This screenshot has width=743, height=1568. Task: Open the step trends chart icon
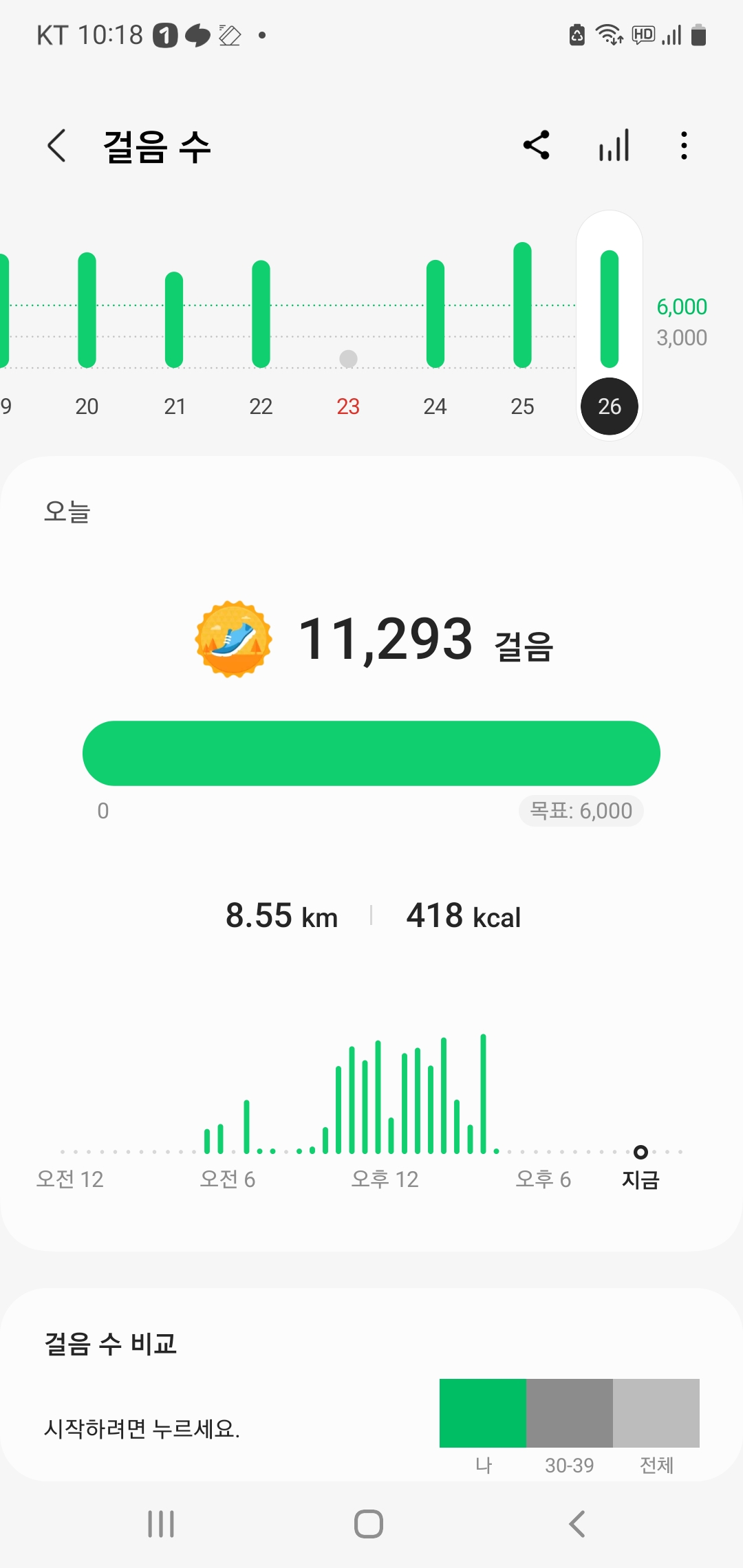(x=614, y=145)
